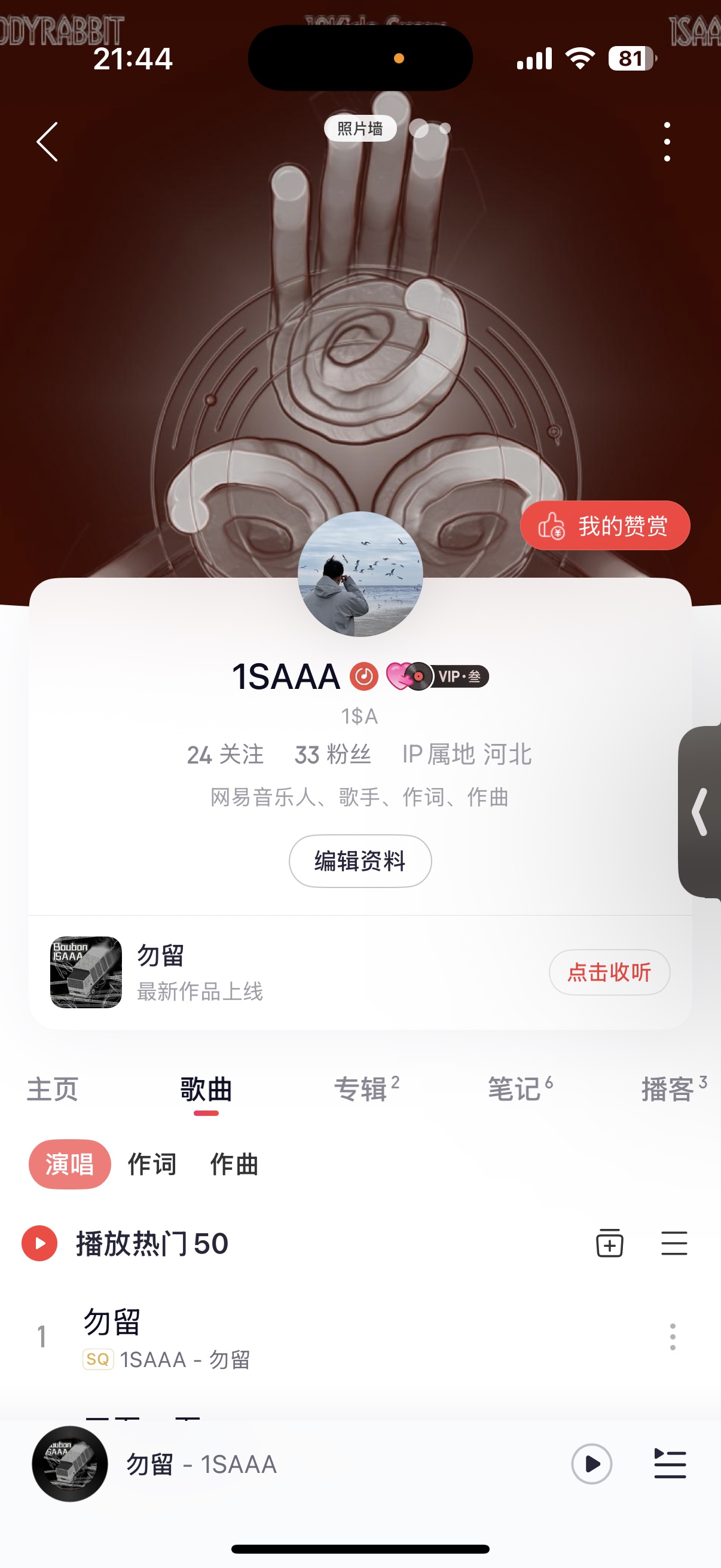Tap 编辑资料 to edit profile

[x=360, y=861]
